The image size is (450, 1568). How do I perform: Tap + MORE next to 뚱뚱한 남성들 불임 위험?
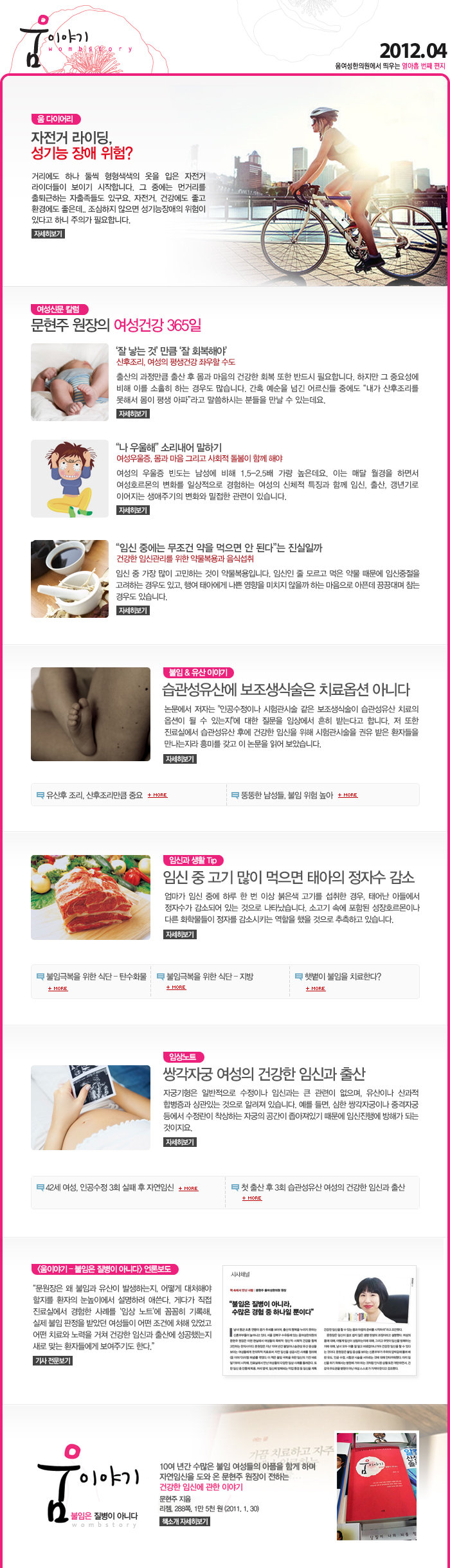tap(348, 795)
